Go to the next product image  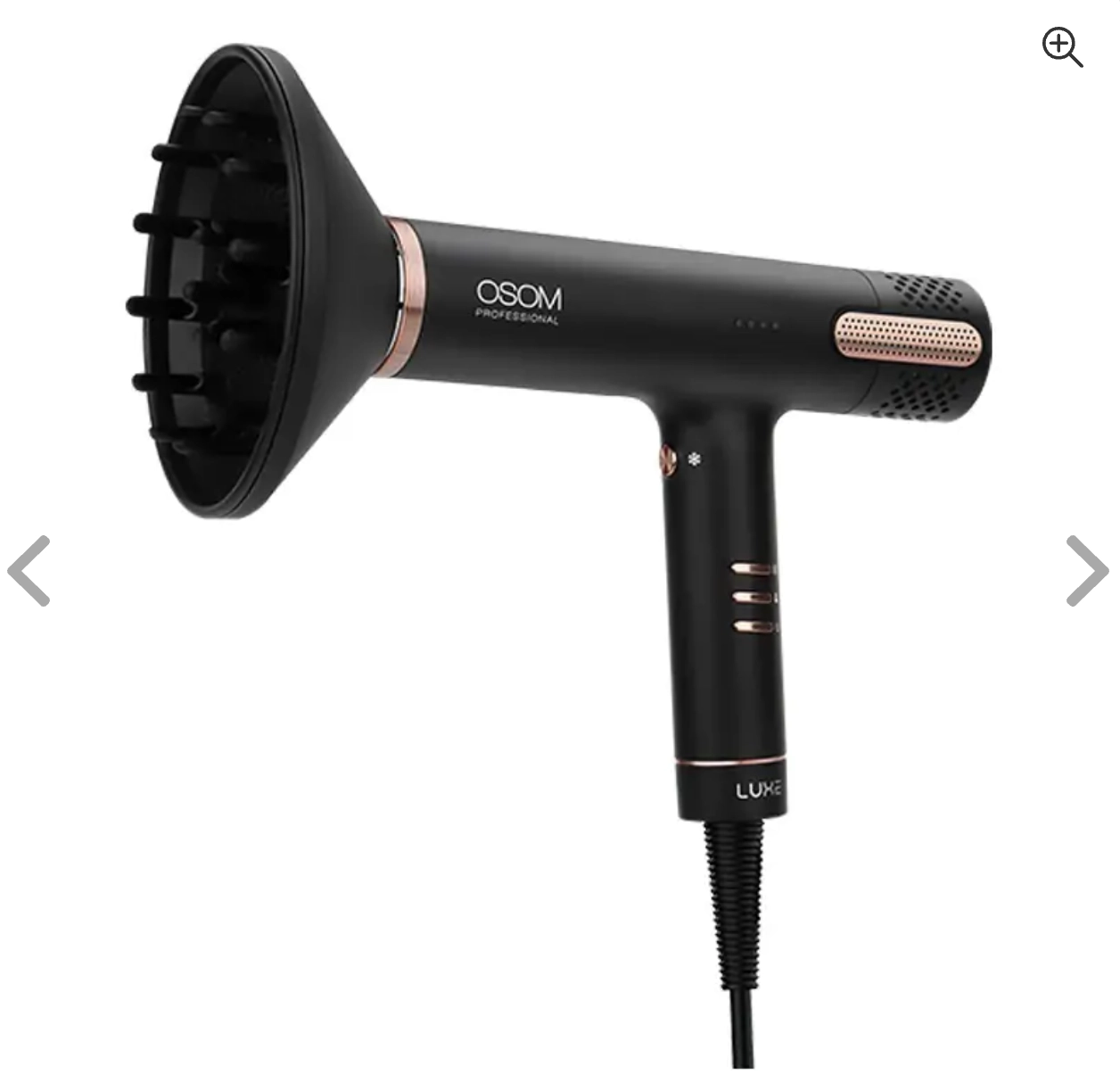point(1086,571)
